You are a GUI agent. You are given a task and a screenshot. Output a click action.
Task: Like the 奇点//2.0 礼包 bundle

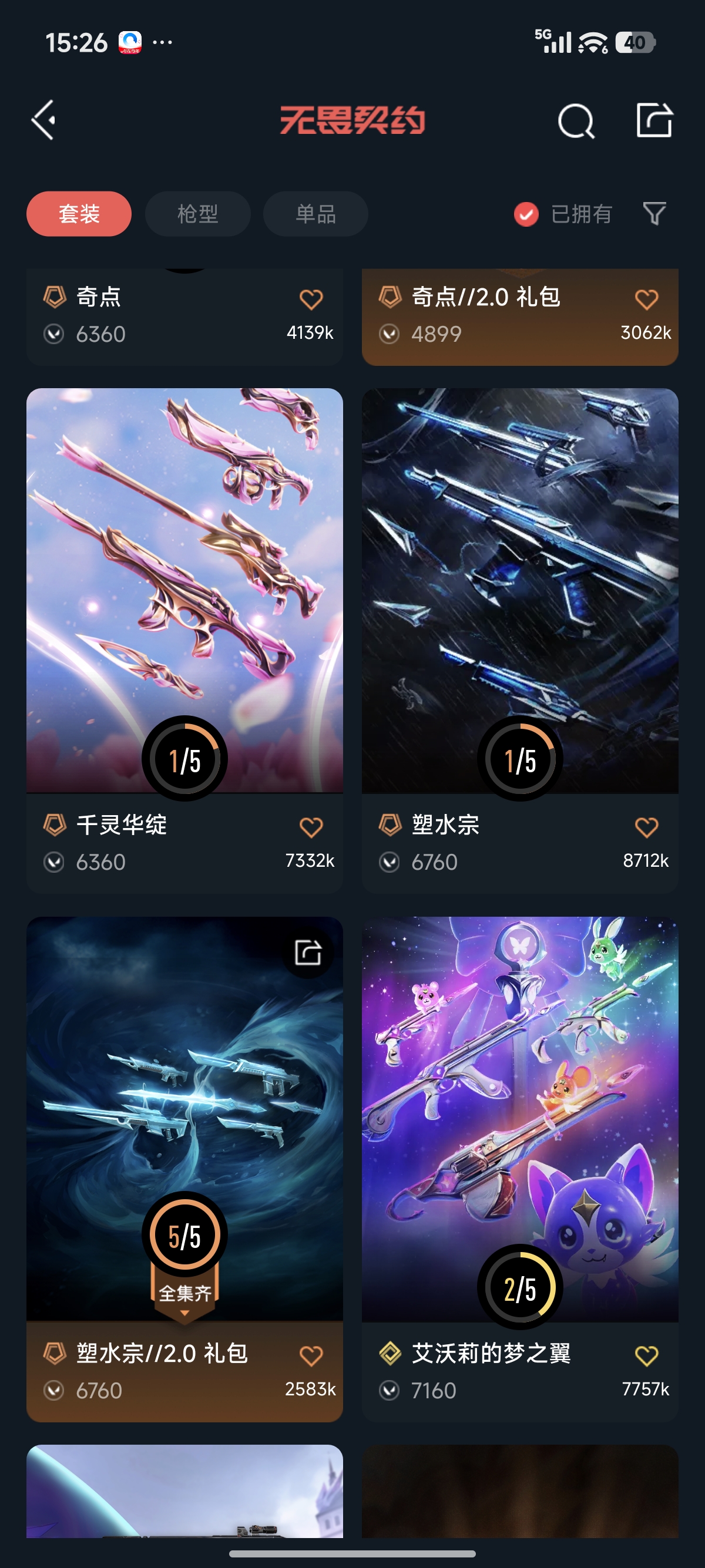(x=647, y=299)
